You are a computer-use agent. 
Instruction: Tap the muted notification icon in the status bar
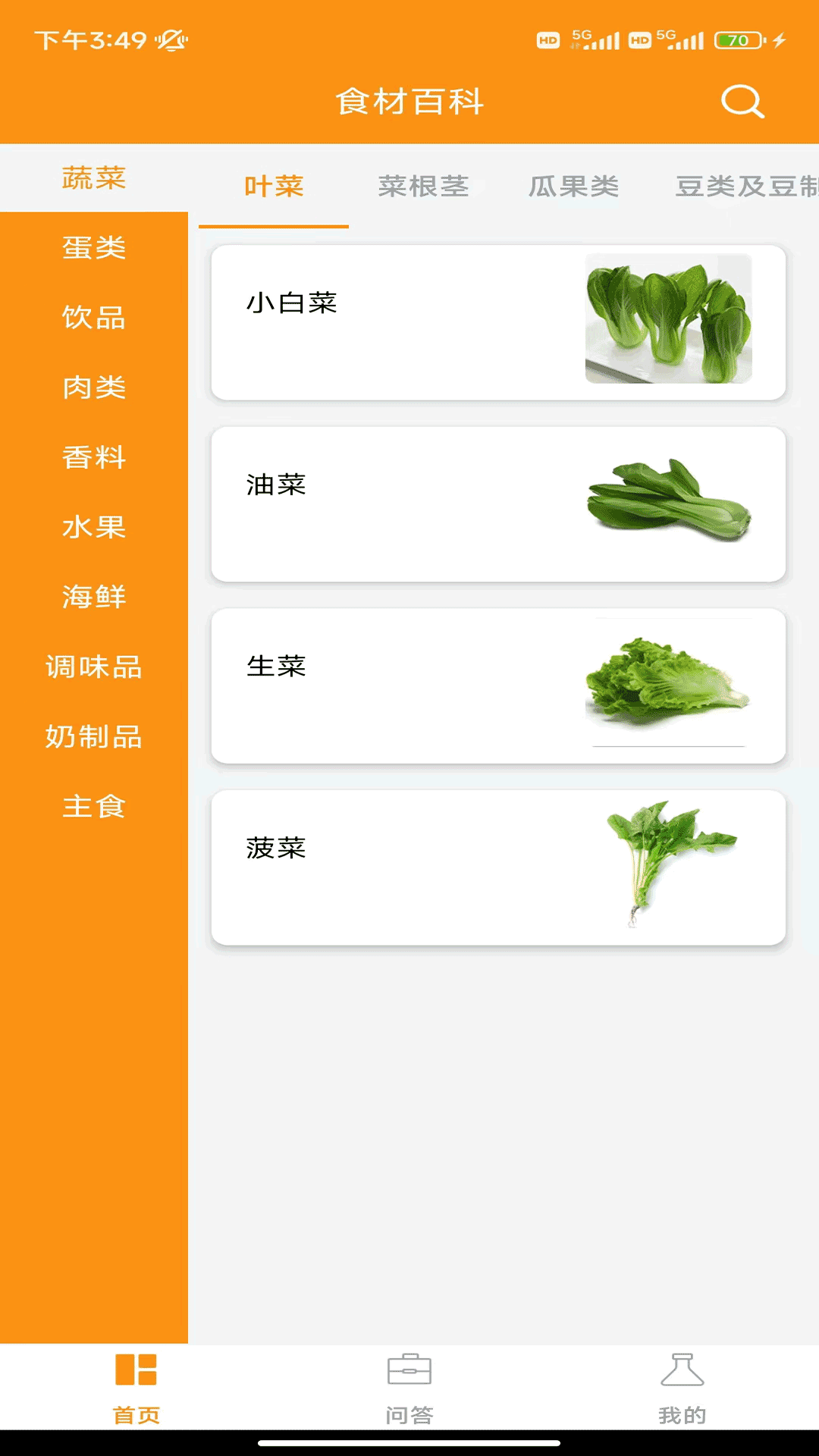tap(171, 39)
